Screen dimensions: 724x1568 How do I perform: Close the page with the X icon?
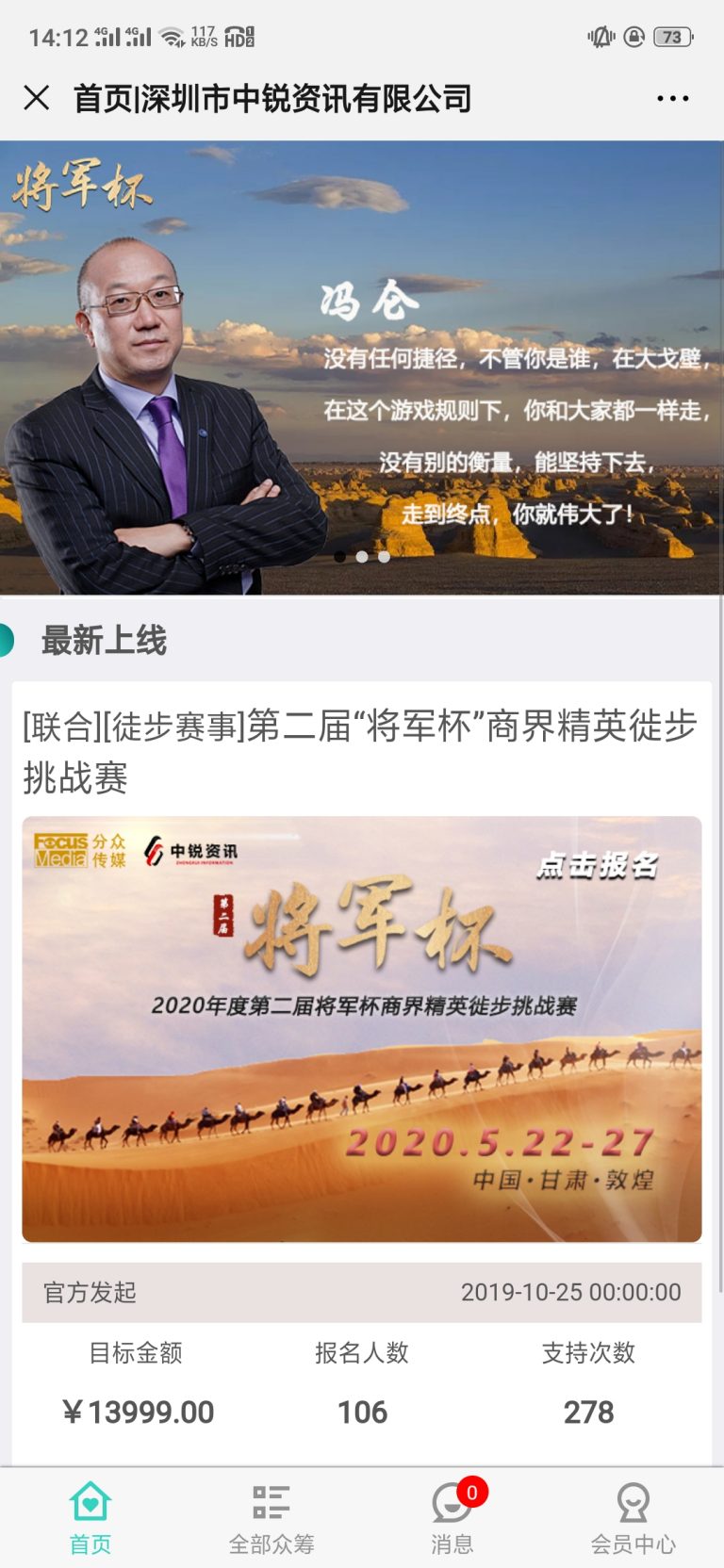pyautogui.click(x=37, y=98)
